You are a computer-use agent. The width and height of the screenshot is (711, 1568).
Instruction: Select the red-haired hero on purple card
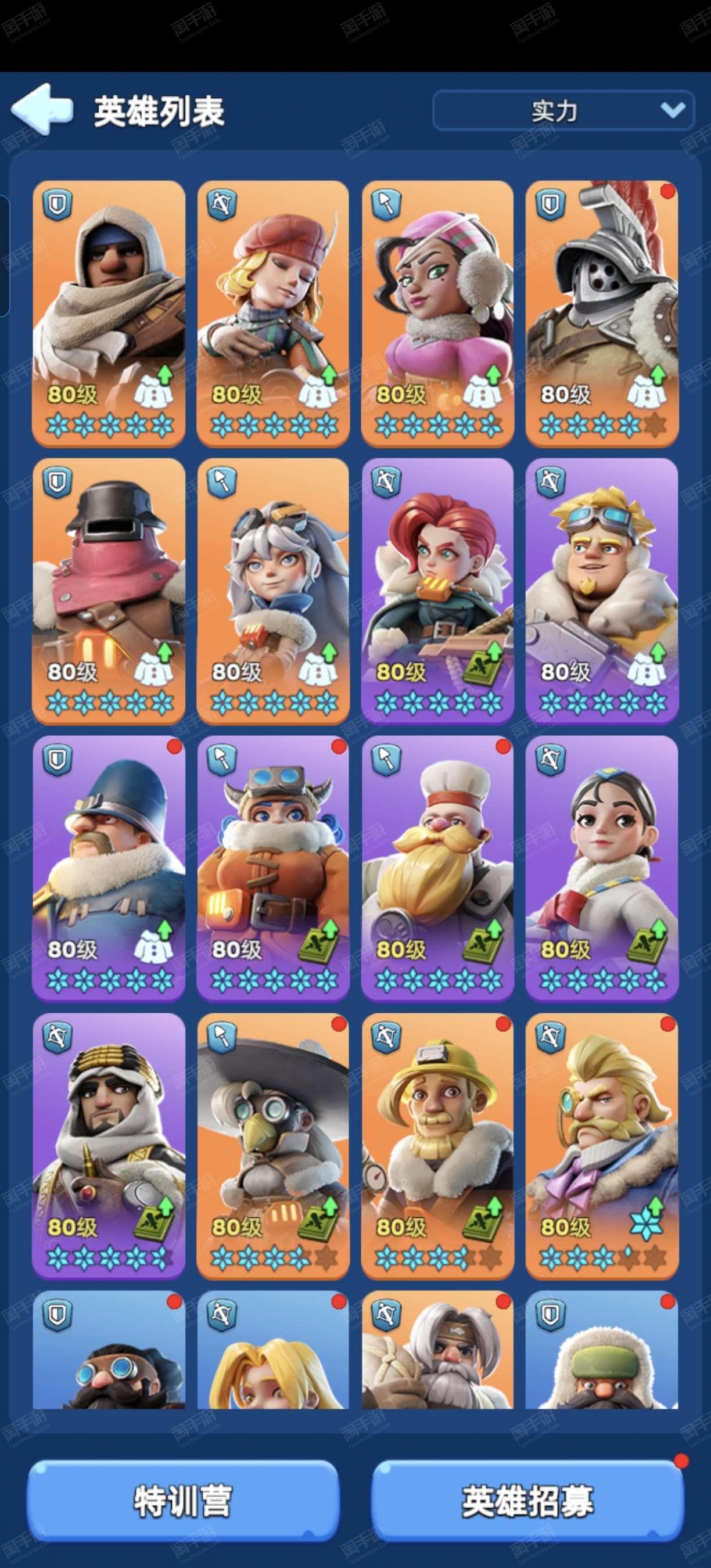coord(437,591)
